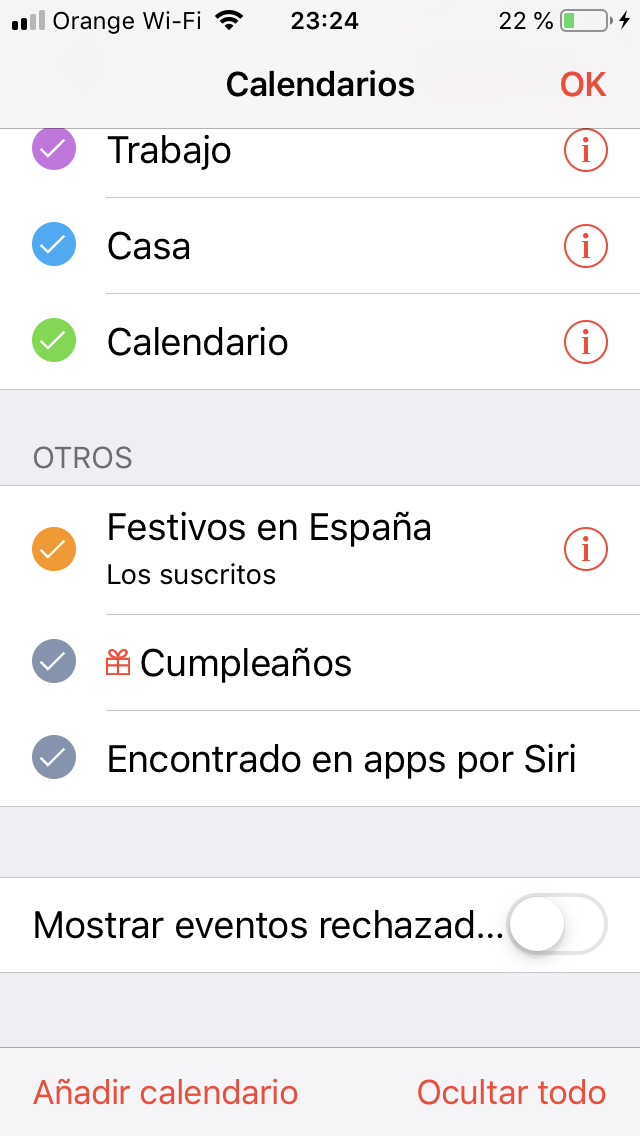
Task: Untick the green Calendario calendar
Action: pos(54,342)
